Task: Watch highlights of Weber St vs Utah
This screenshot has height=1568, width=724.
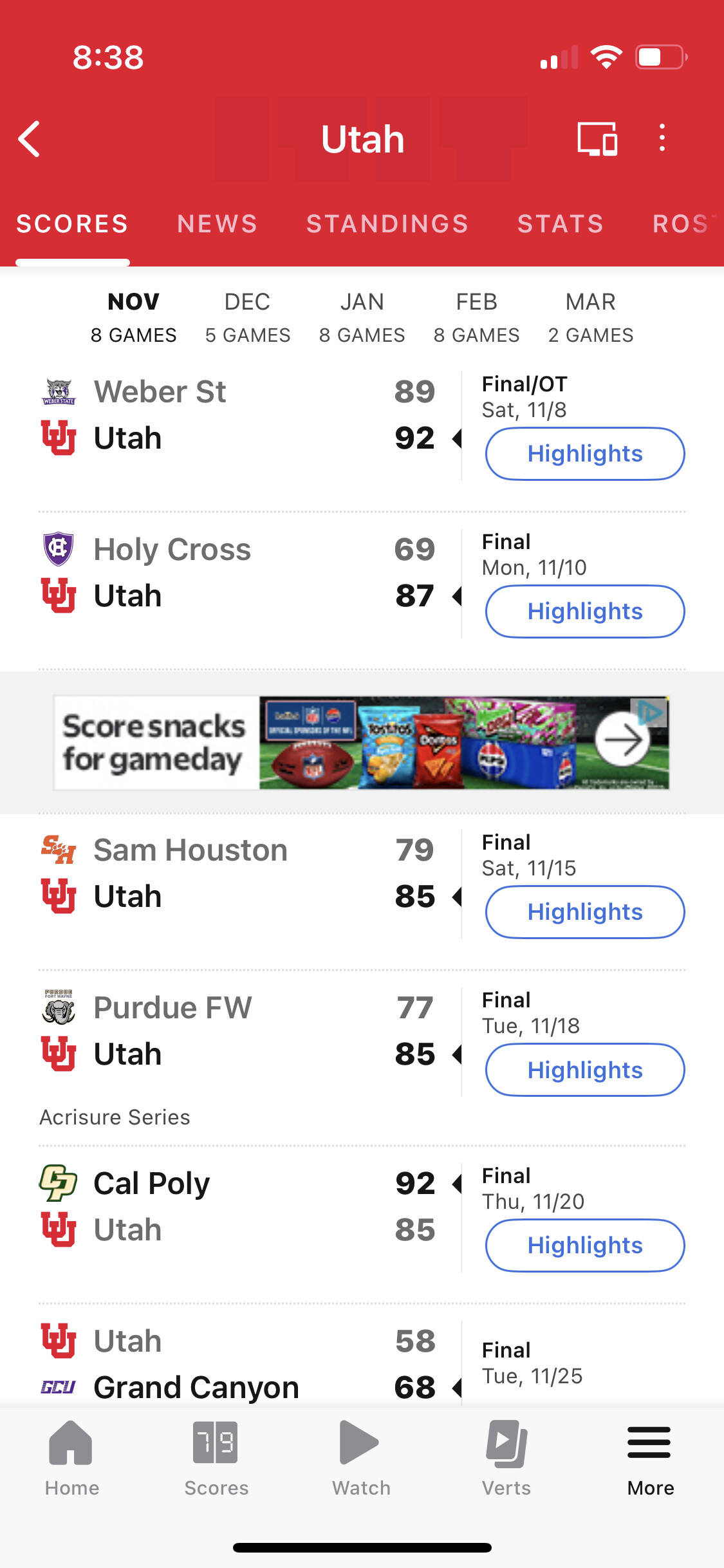Action: pyautogui.click(x=584, y=454)
